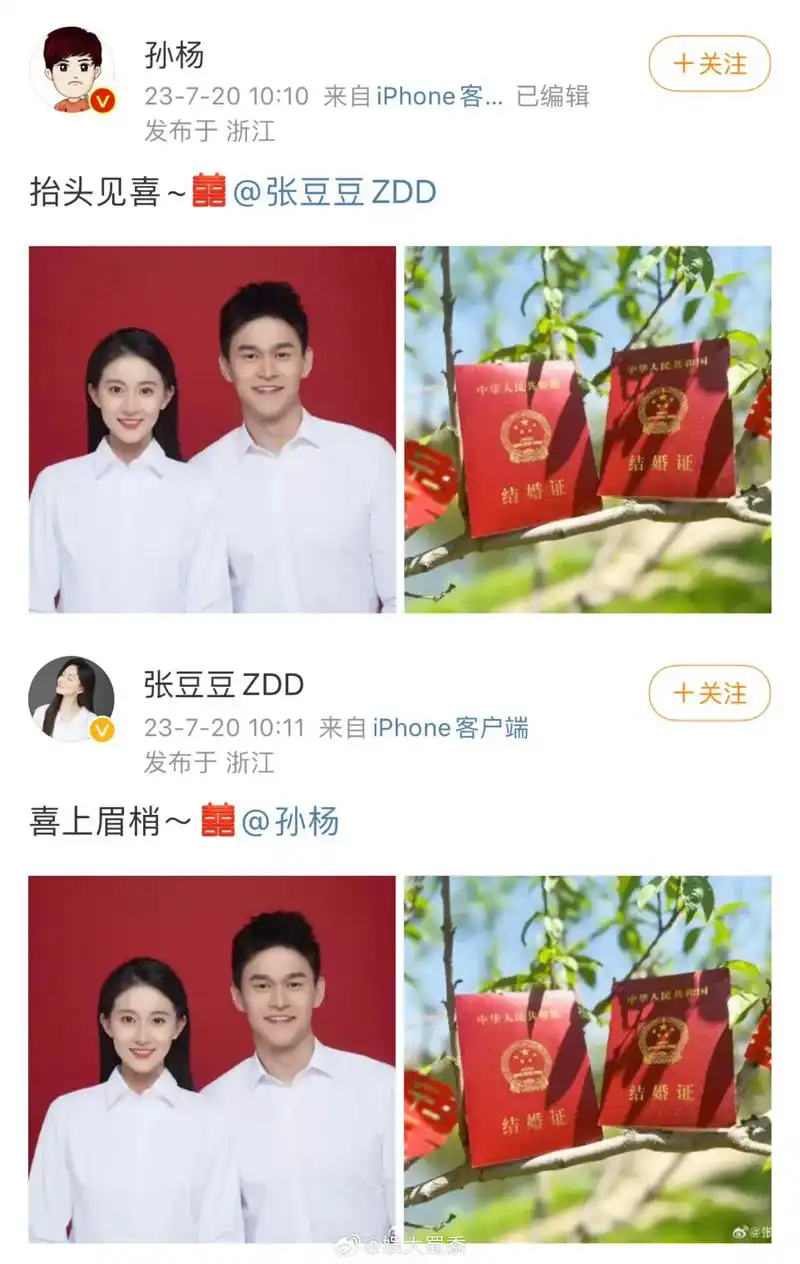800x1264 pixels.
Task: Follow 张豆豆ZDD via the 关注 button
Action: tap(709, 693)
